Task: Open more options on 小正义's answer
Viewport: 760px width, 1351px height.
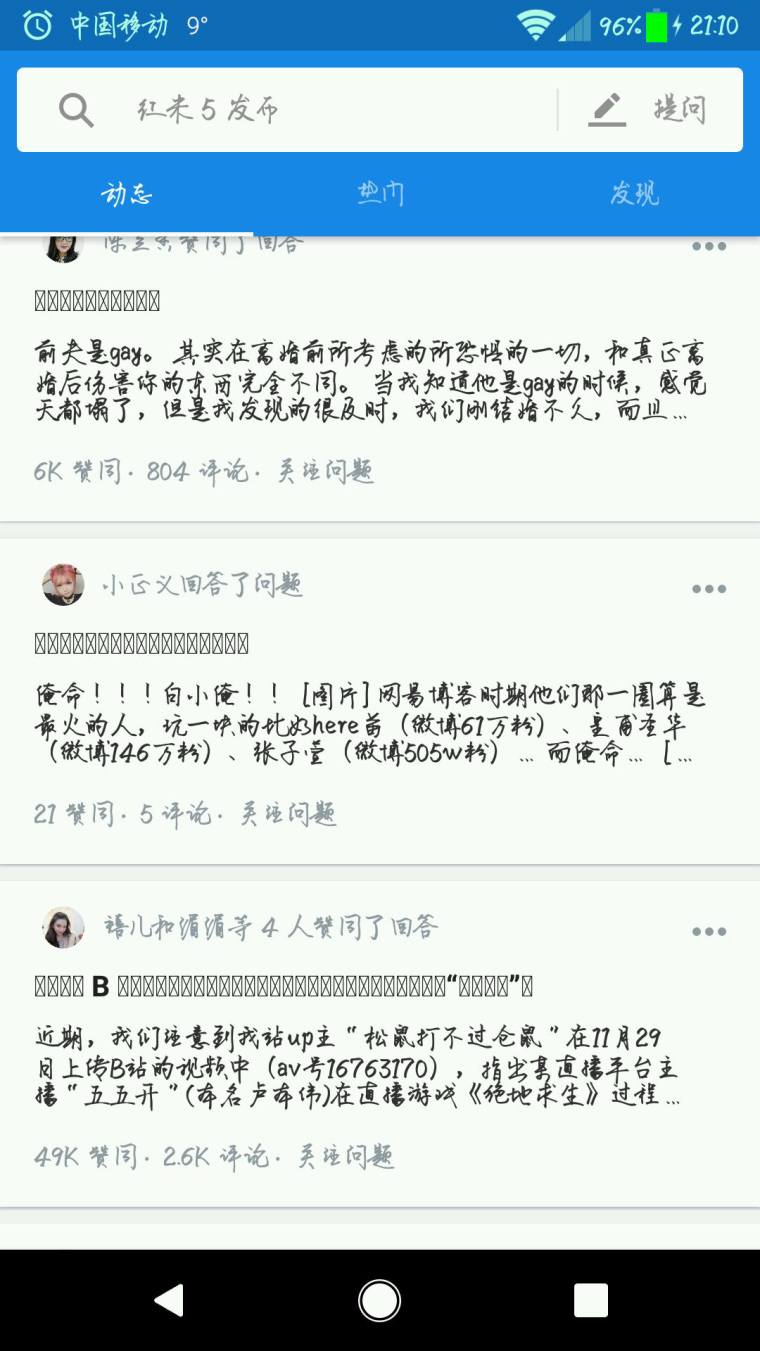Action: pos(709,589)
